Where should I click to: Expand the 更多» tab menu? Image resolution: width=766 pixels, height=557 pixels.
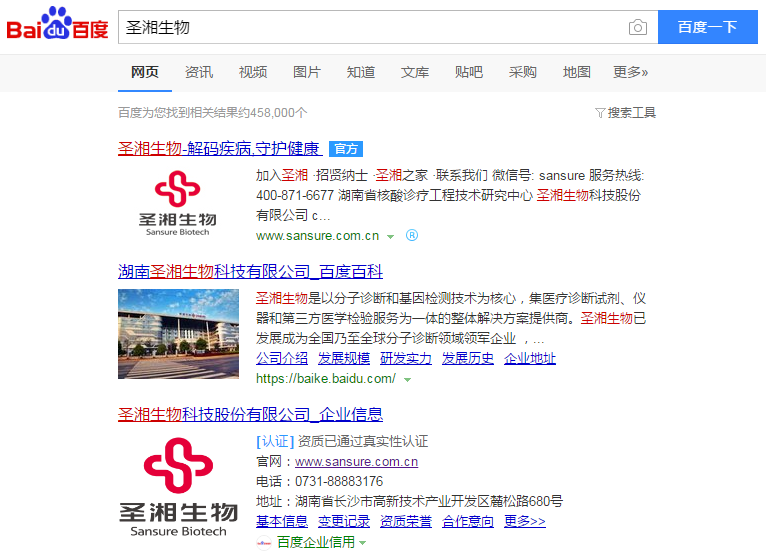point(630,72)
